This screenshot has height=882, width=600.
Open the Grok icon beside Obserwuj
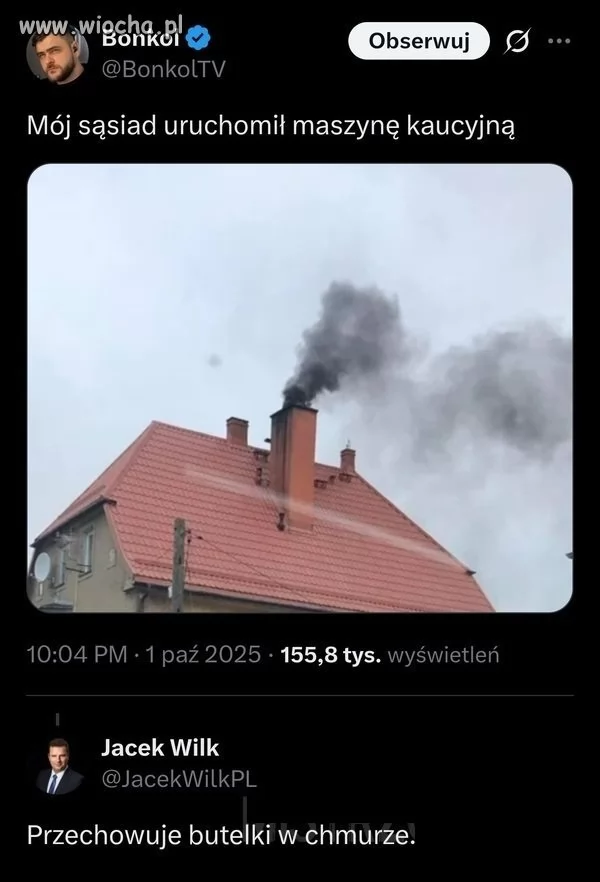(x=518, y=42)
